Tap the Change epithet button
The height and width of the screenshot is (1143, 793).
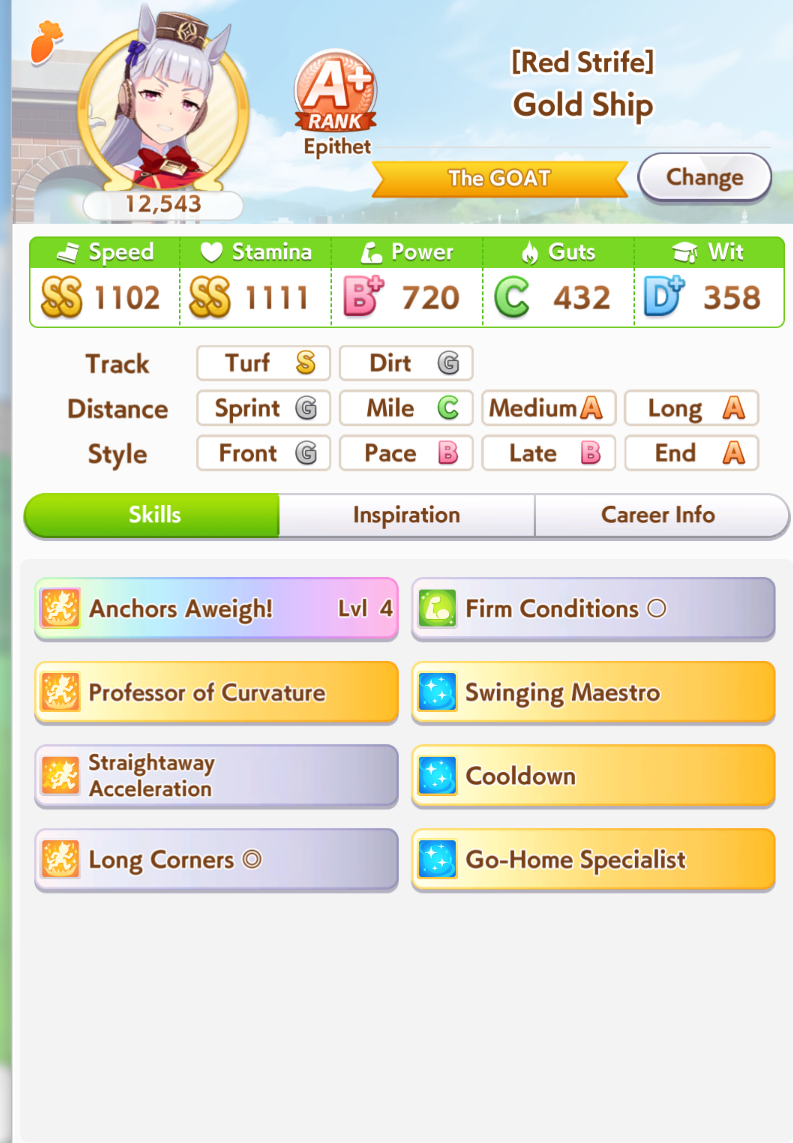coord(704,178)
